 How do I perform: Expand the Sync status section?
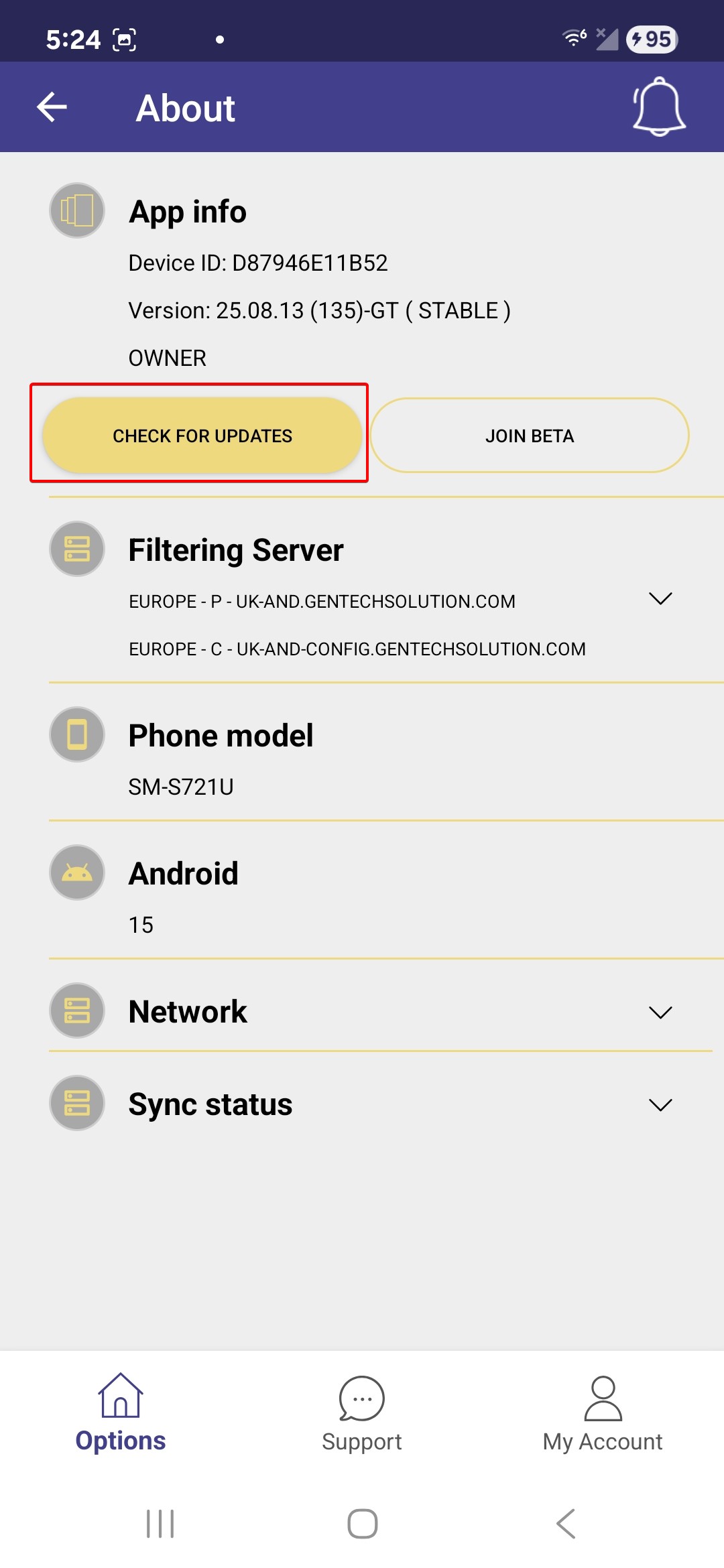click(660, 1103)
